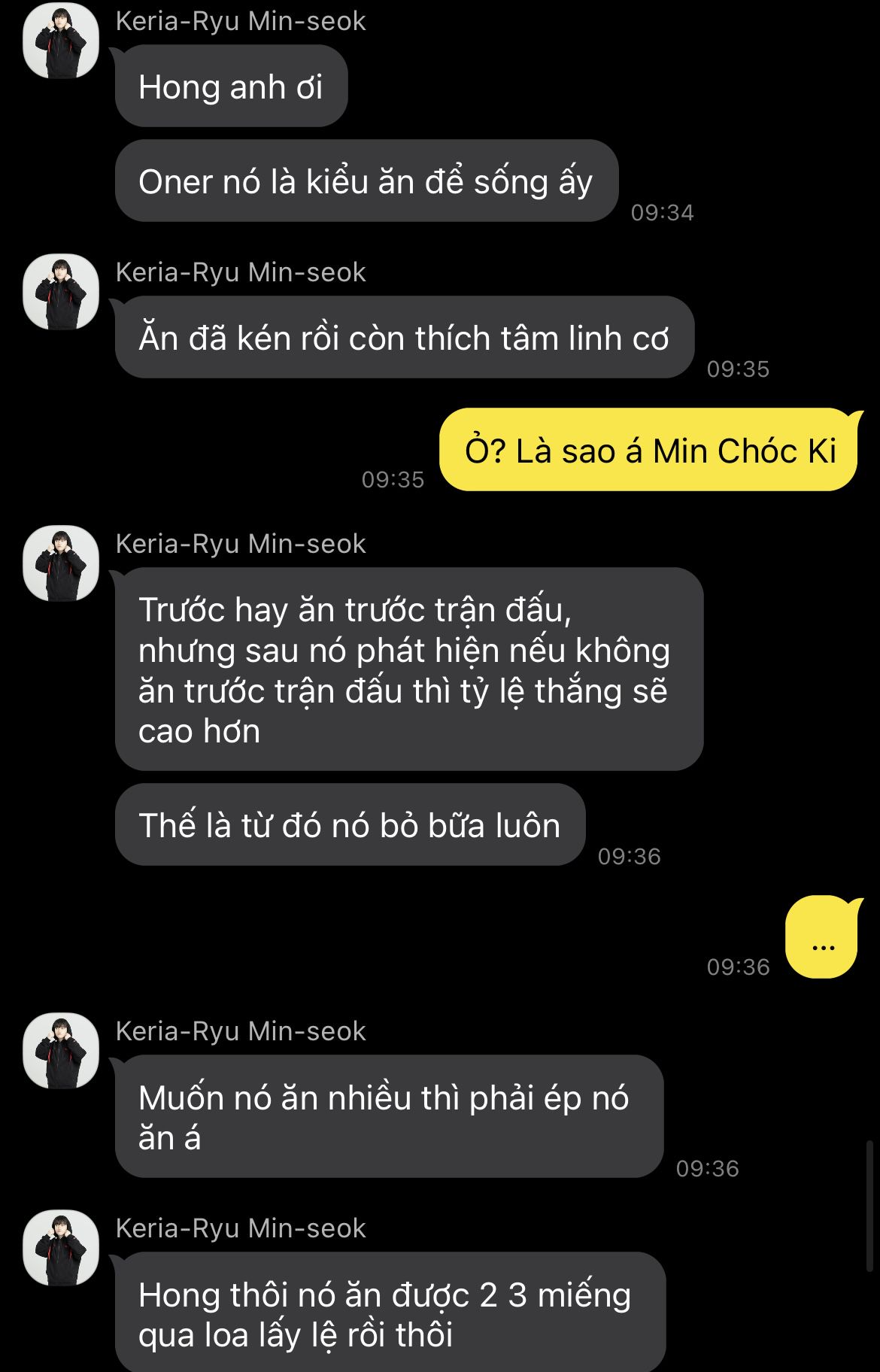Tap Keria's profile picture above "Ăn đã kén rồi"
Screen dimensions: 880x1372
[x=61, y=292]
